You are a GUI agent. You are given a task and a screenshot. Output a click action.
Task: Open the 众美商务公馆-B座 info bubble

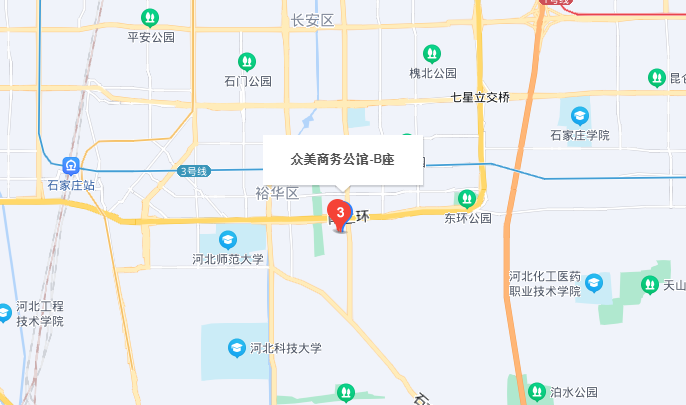point(342,160)
